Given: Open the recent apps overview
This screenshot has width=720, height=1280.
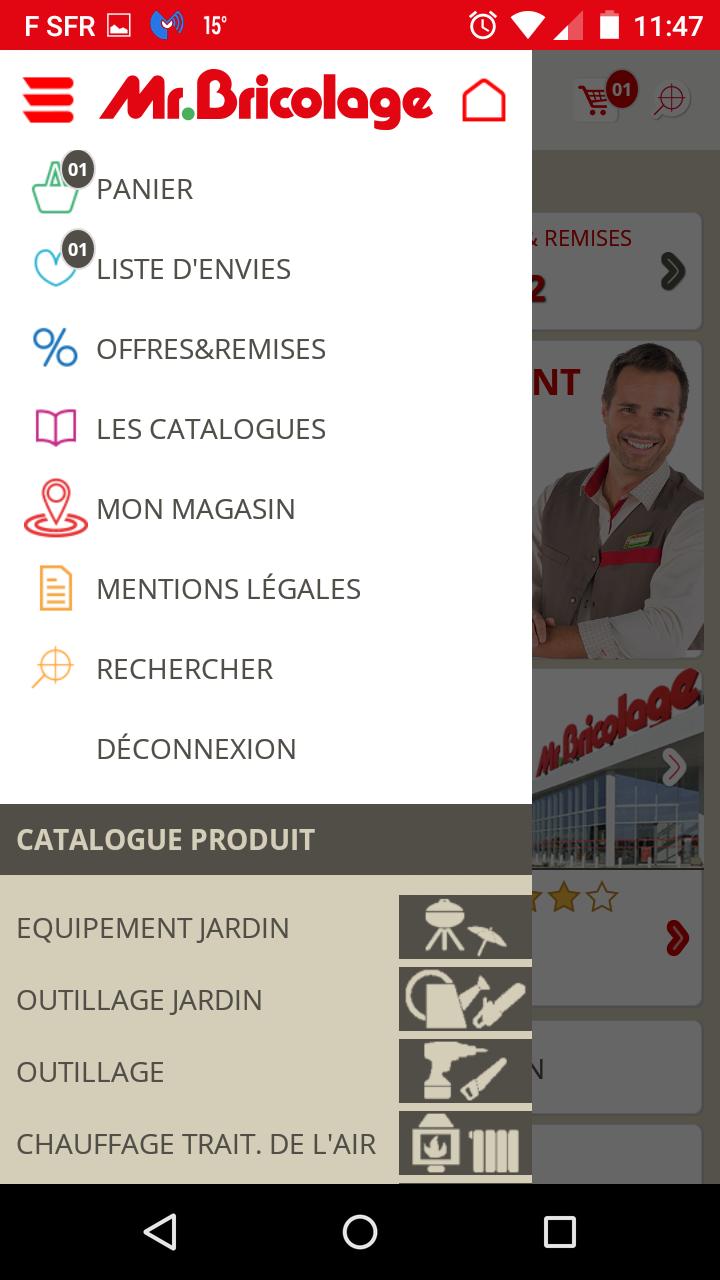Looking at the screenshot, I should click(560, 1232).
